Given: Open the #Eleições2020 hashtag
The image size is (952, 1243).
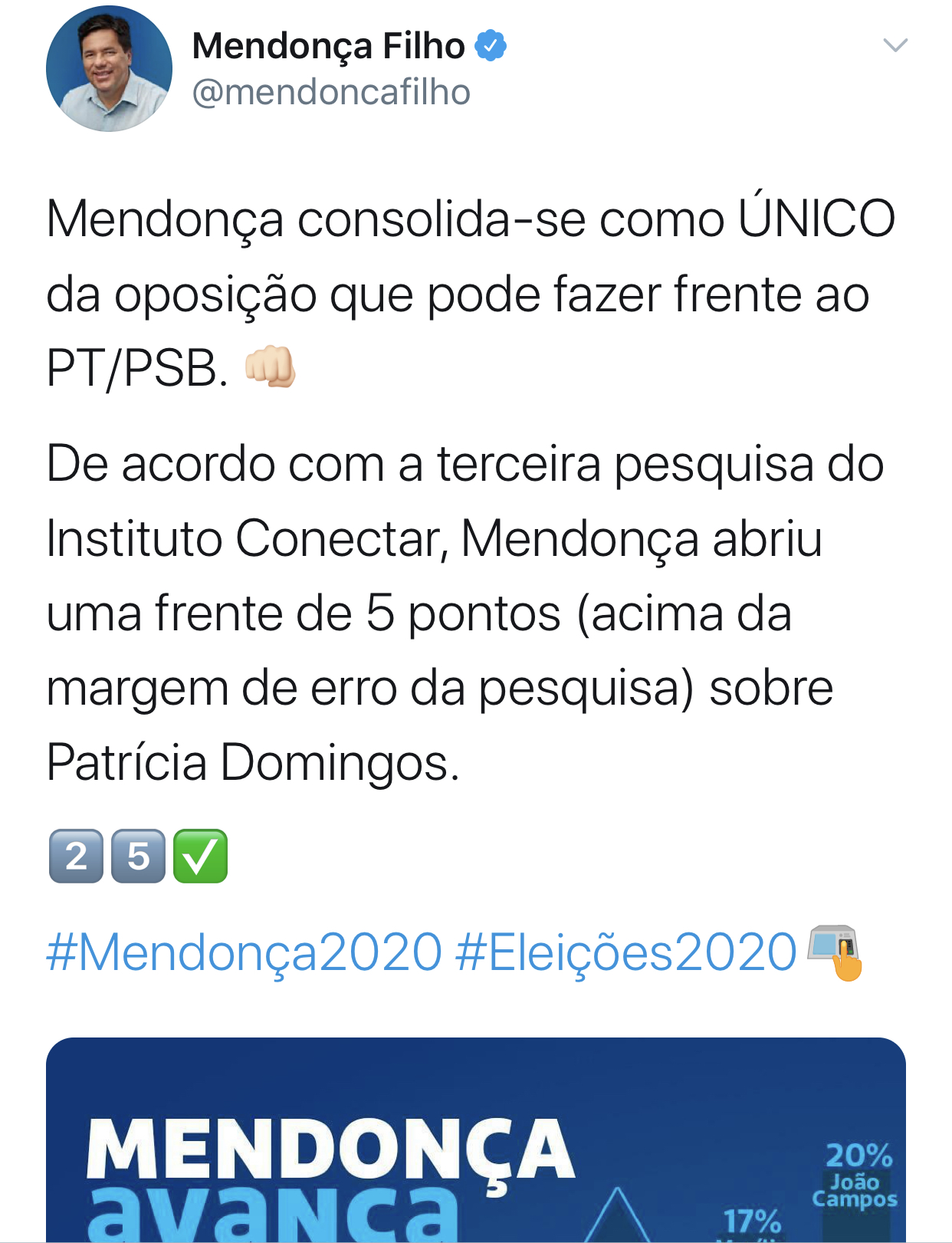Looking at the screenshot, I should (625, 953).
